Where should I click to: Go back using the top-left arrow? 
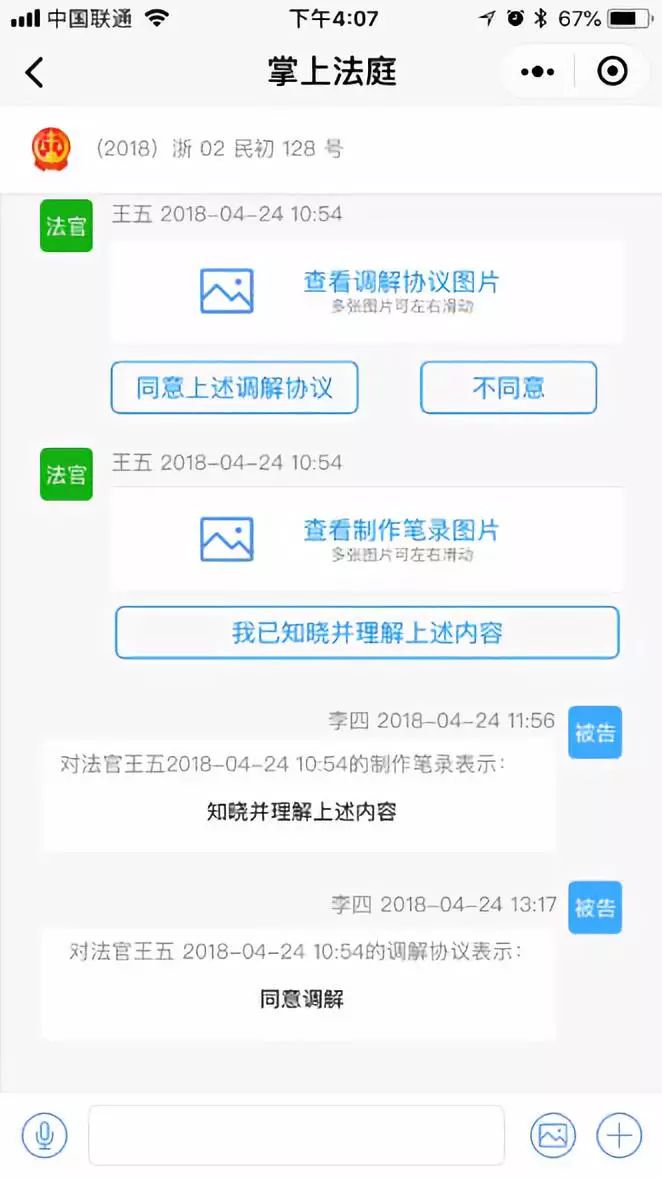click(35, 72)
